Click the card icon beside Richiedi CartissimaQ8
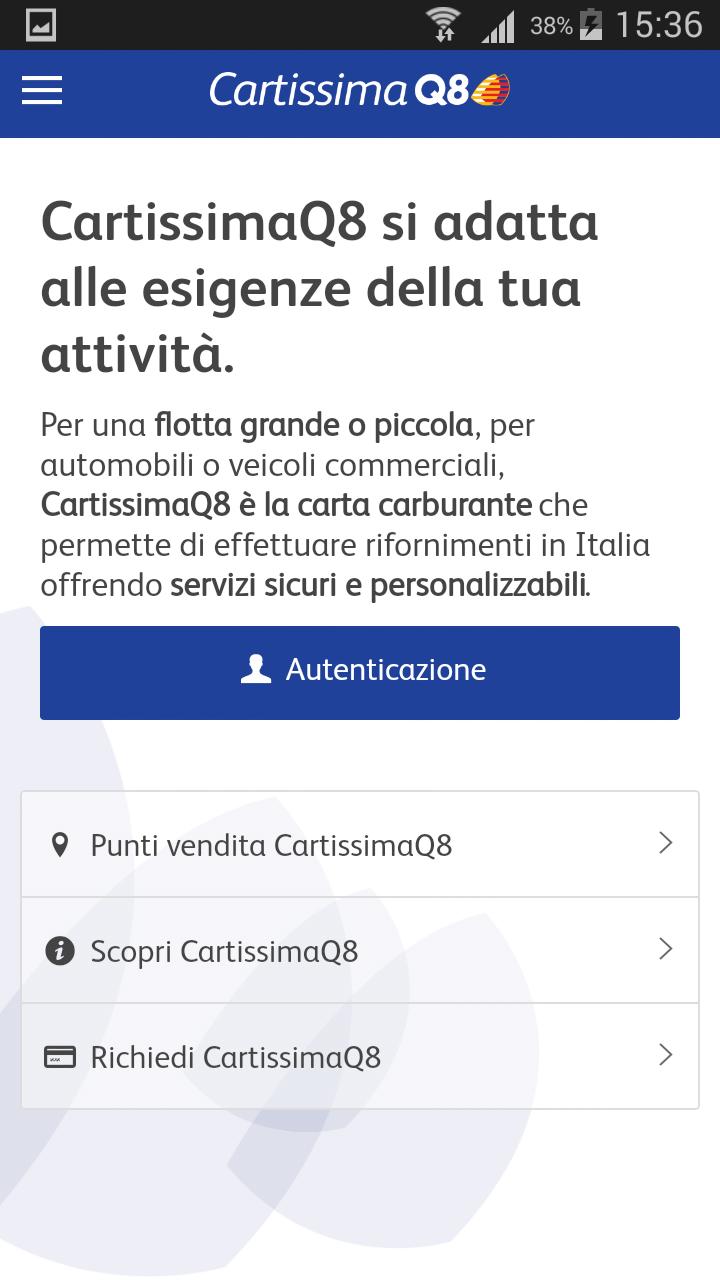This screenshot has width=720, height=1280. pos(63,1056)
